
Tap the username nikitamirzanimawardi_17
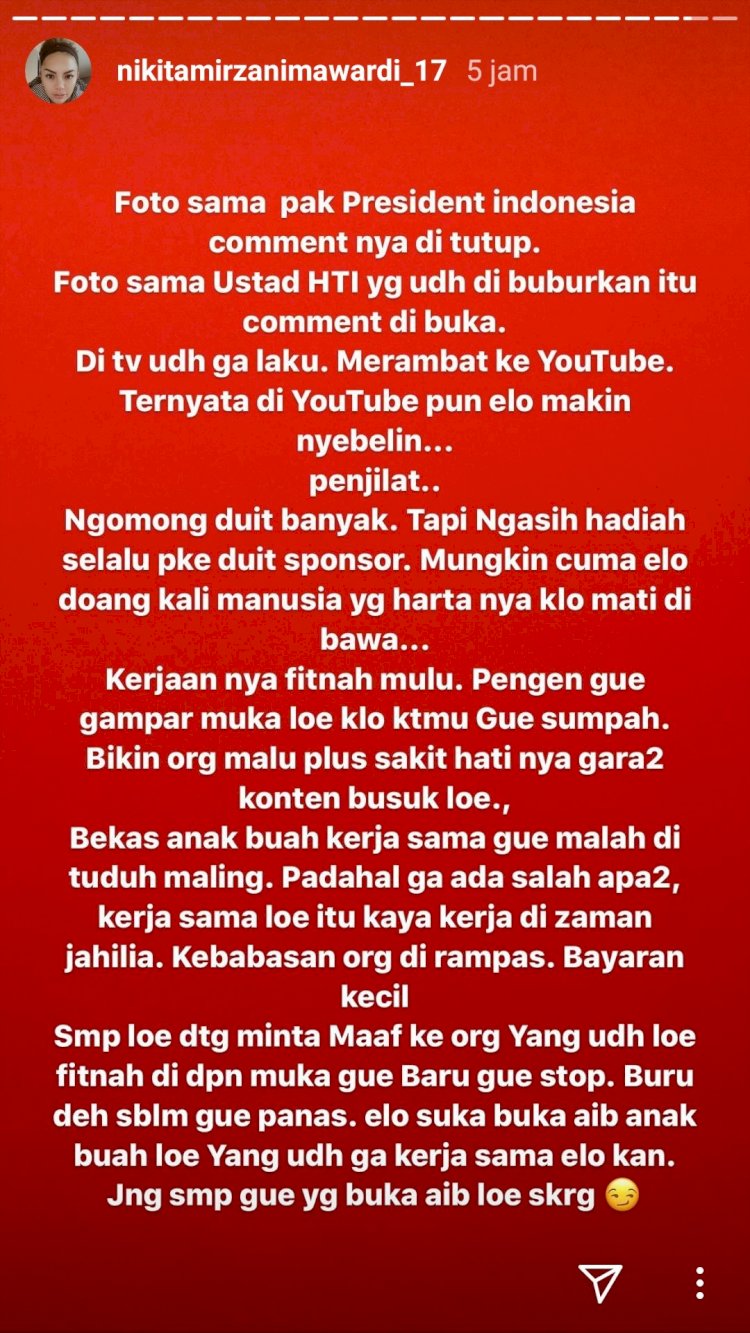coord(281,71)
